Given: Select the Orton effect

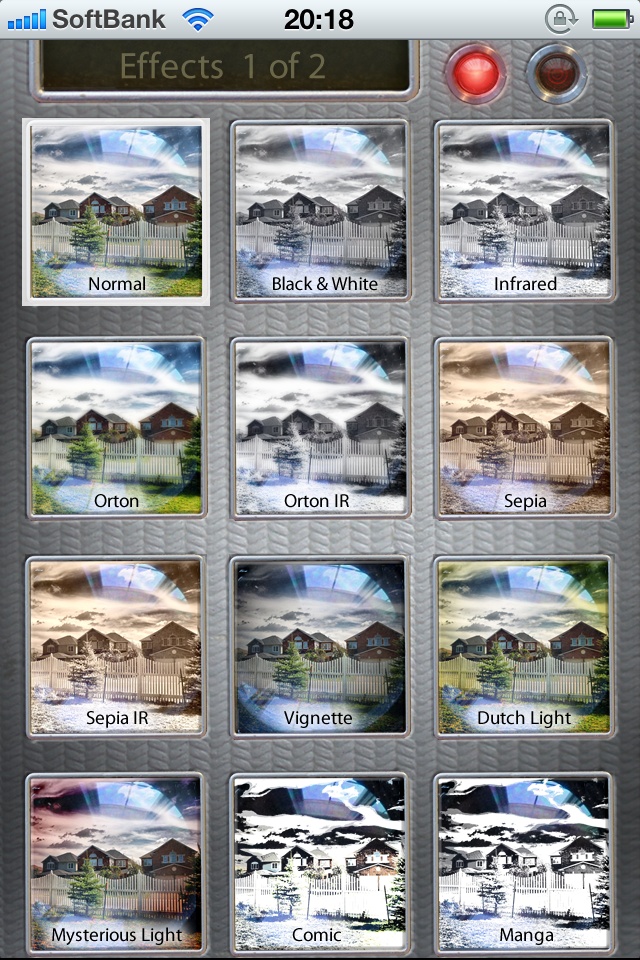Looking at the screenshot, I should click(116, 428).
